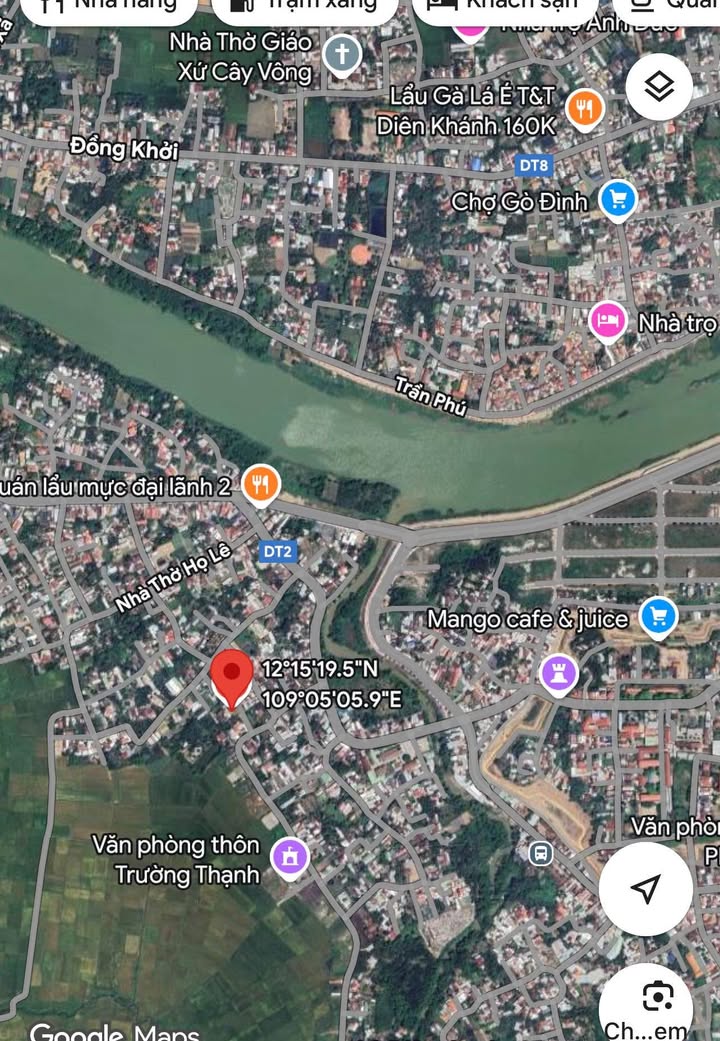Select the Trạm xăng filter chip

click(x=304, y=6)
